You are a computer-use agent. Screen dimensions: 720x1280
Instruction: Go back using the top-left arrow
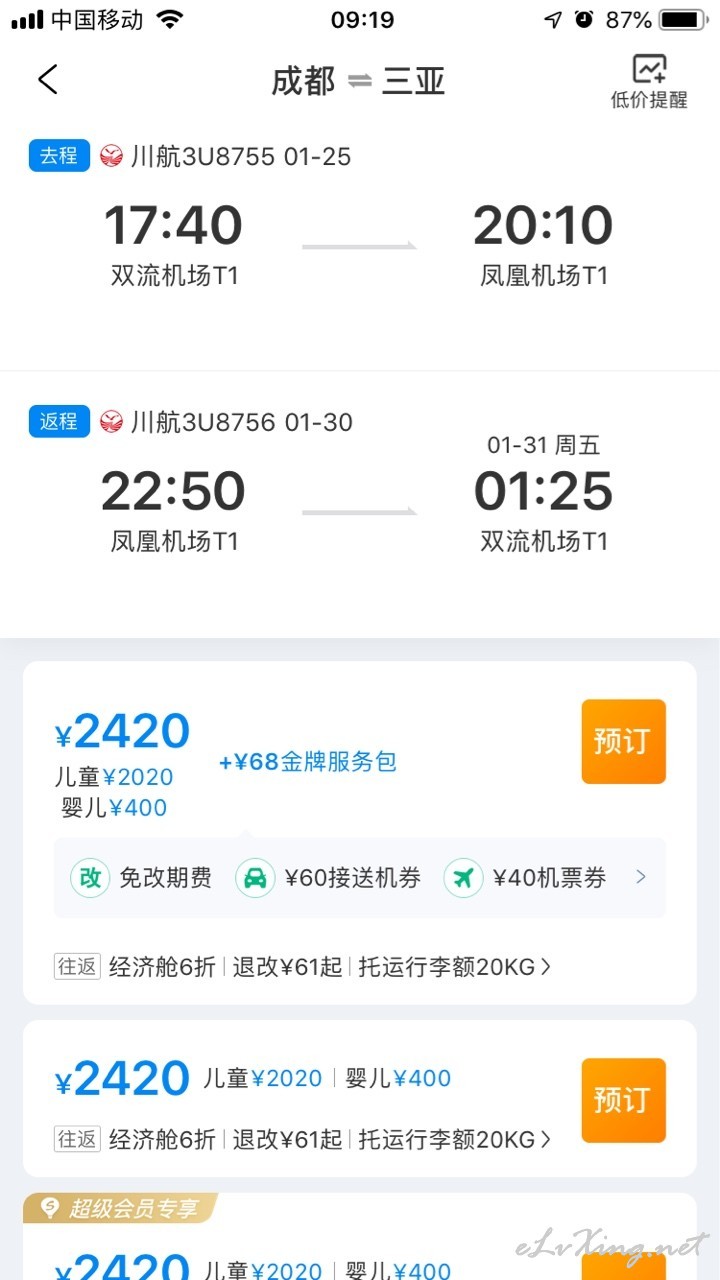[48, 79]
